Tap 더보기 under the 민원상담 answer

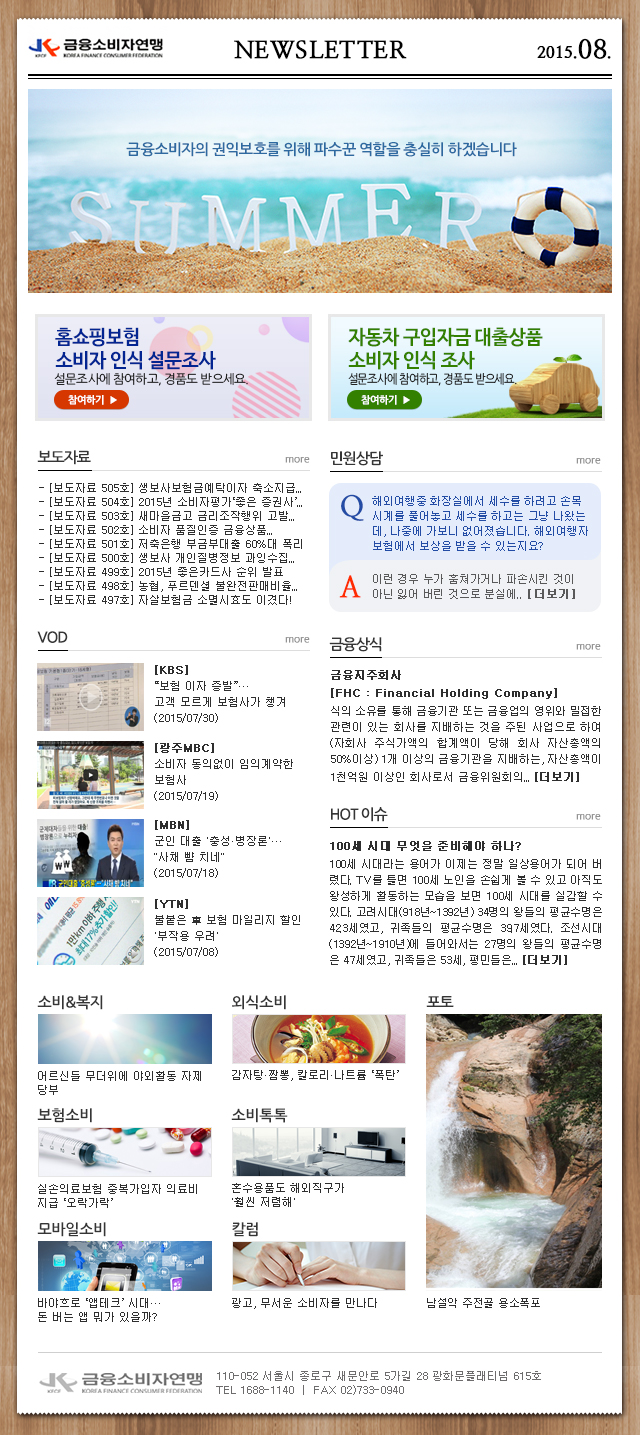tap(552, 593)
